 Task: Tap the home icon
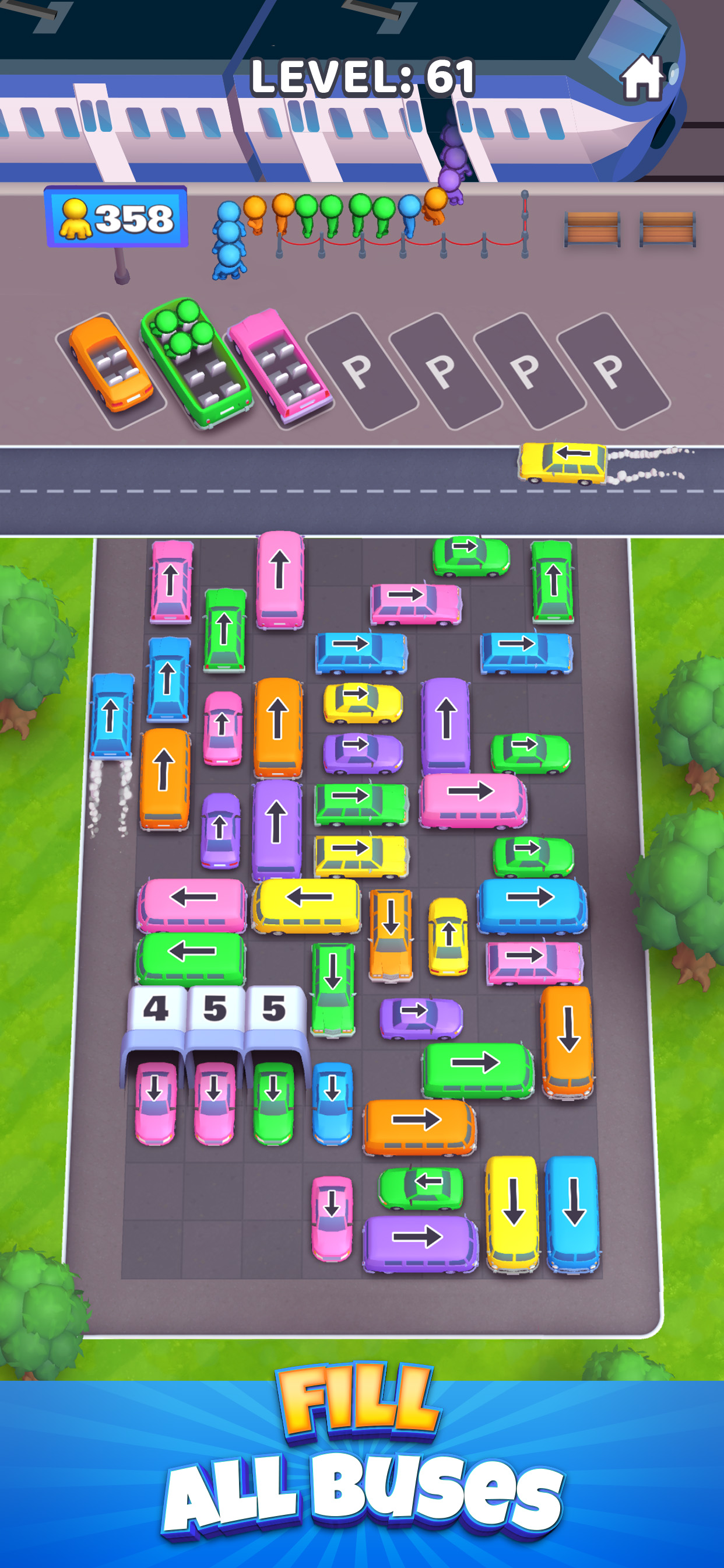641,78
